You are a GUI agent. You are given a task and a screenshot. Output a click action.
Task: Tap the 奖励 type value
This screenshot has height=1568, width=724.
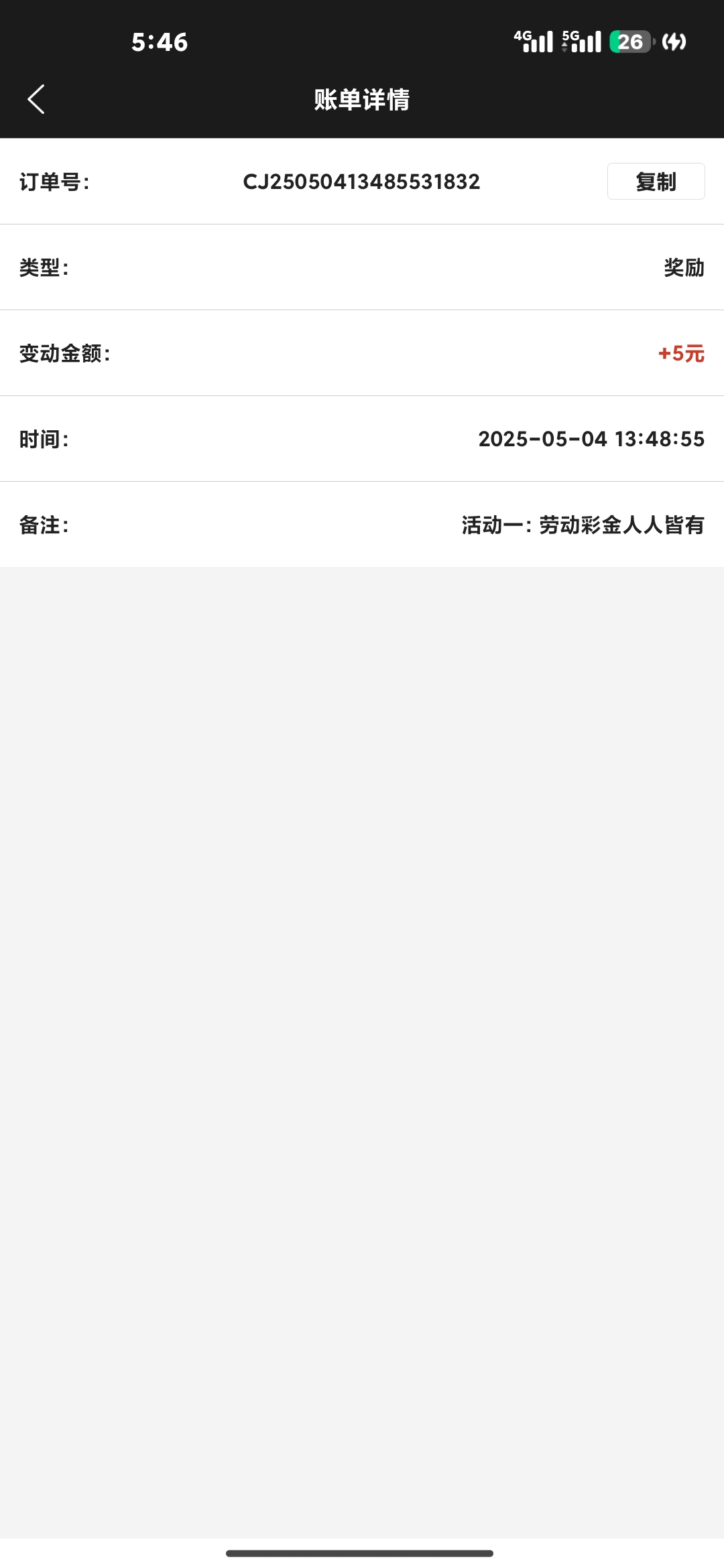(x=682, y=268)
